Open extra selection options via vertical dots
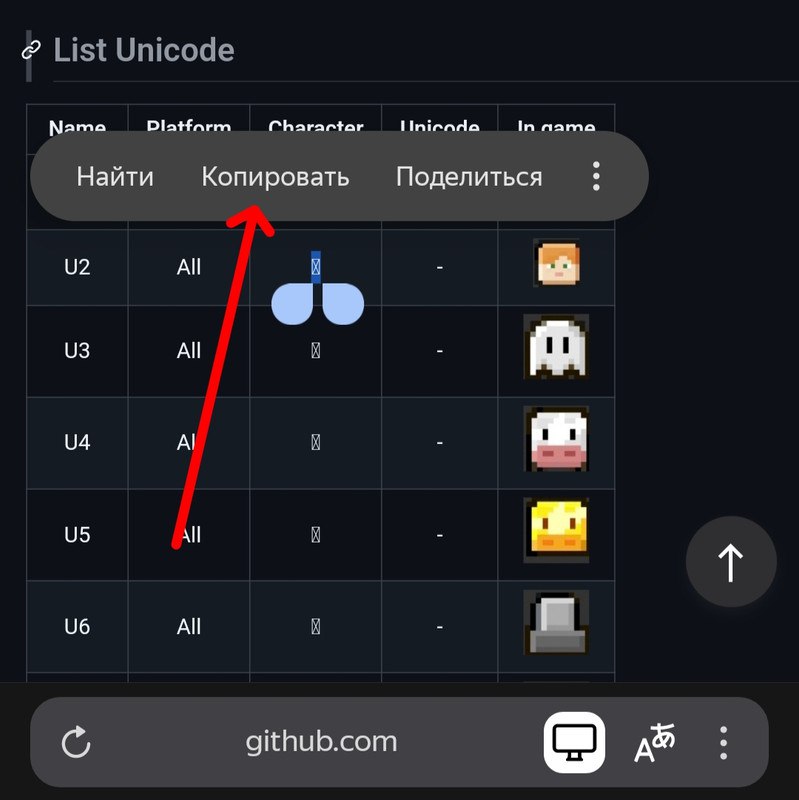This screenshot has width=799, height=800. point(595,176)
